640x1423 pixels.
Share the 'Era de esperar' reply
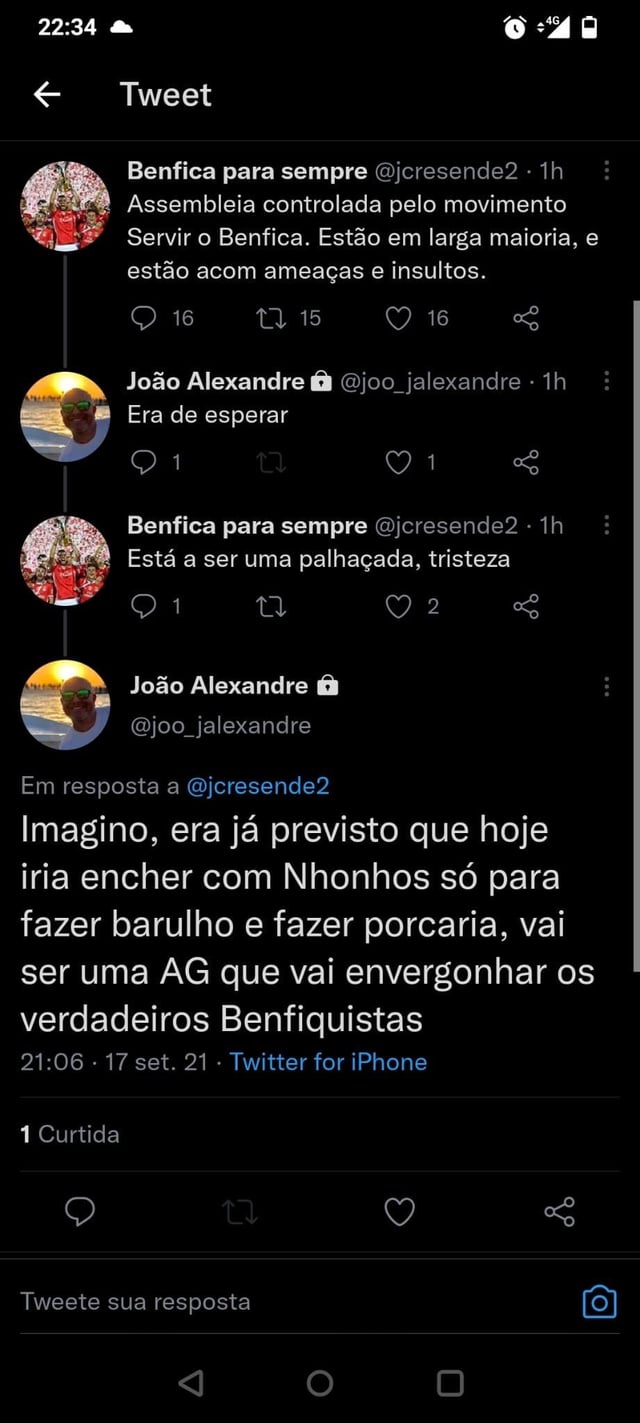(526, 462)
